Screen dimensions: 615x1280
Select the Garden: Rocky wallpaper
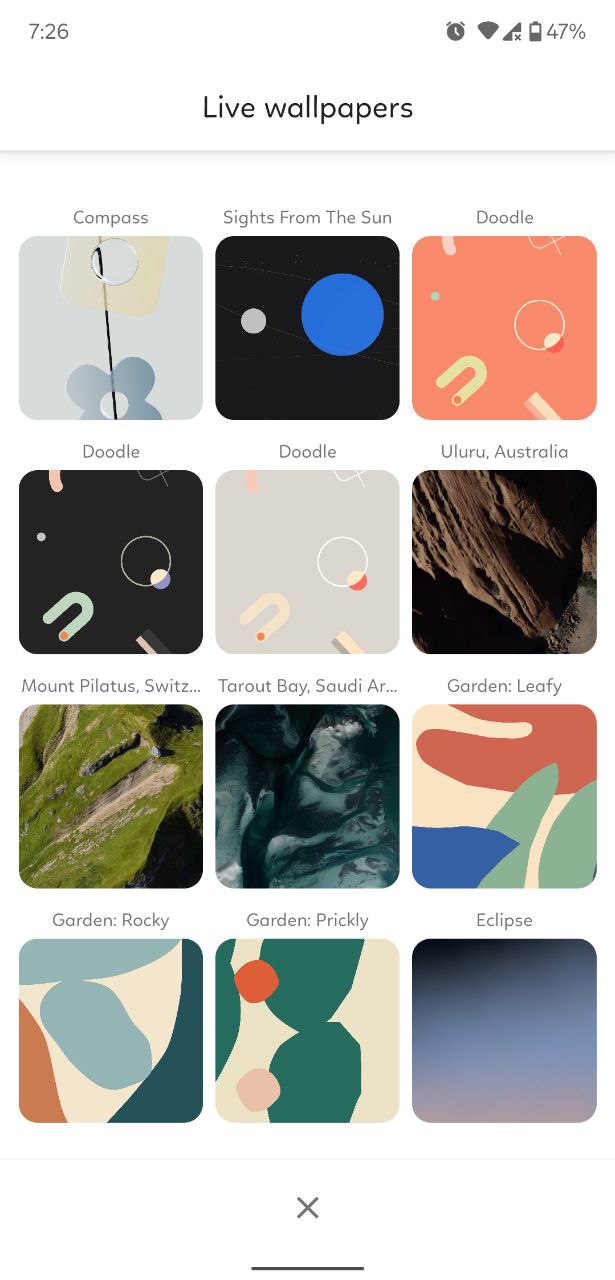(111, 1030)
